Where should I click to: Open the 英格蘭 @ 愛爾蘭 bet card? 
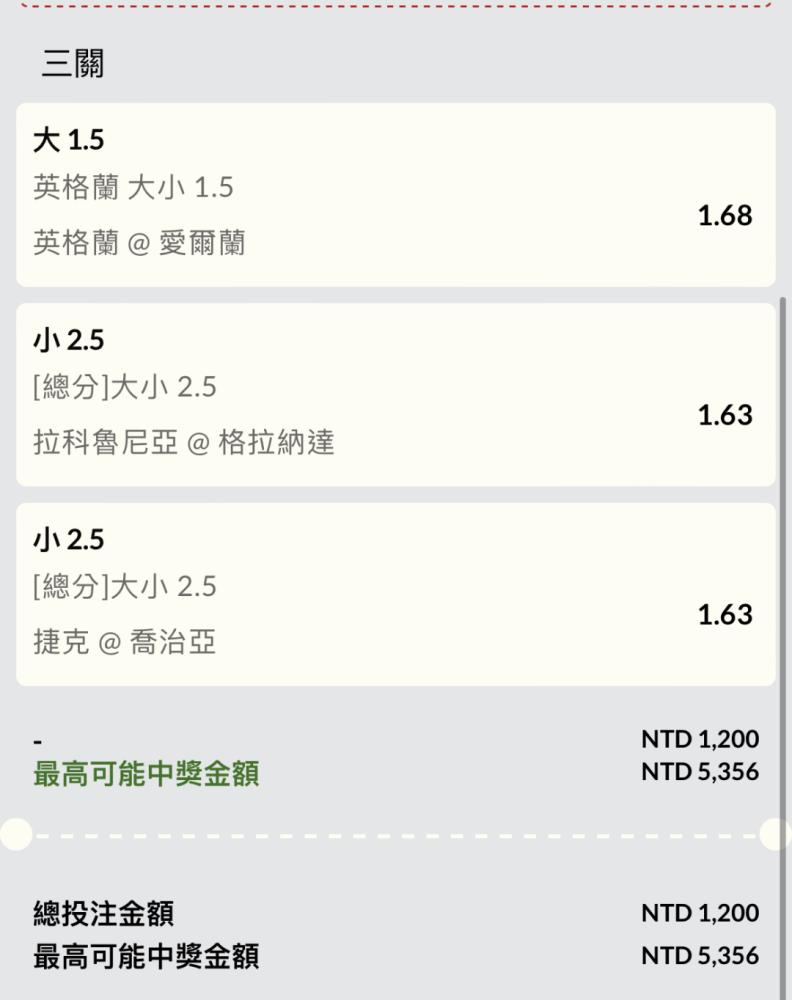click(395, 195)
